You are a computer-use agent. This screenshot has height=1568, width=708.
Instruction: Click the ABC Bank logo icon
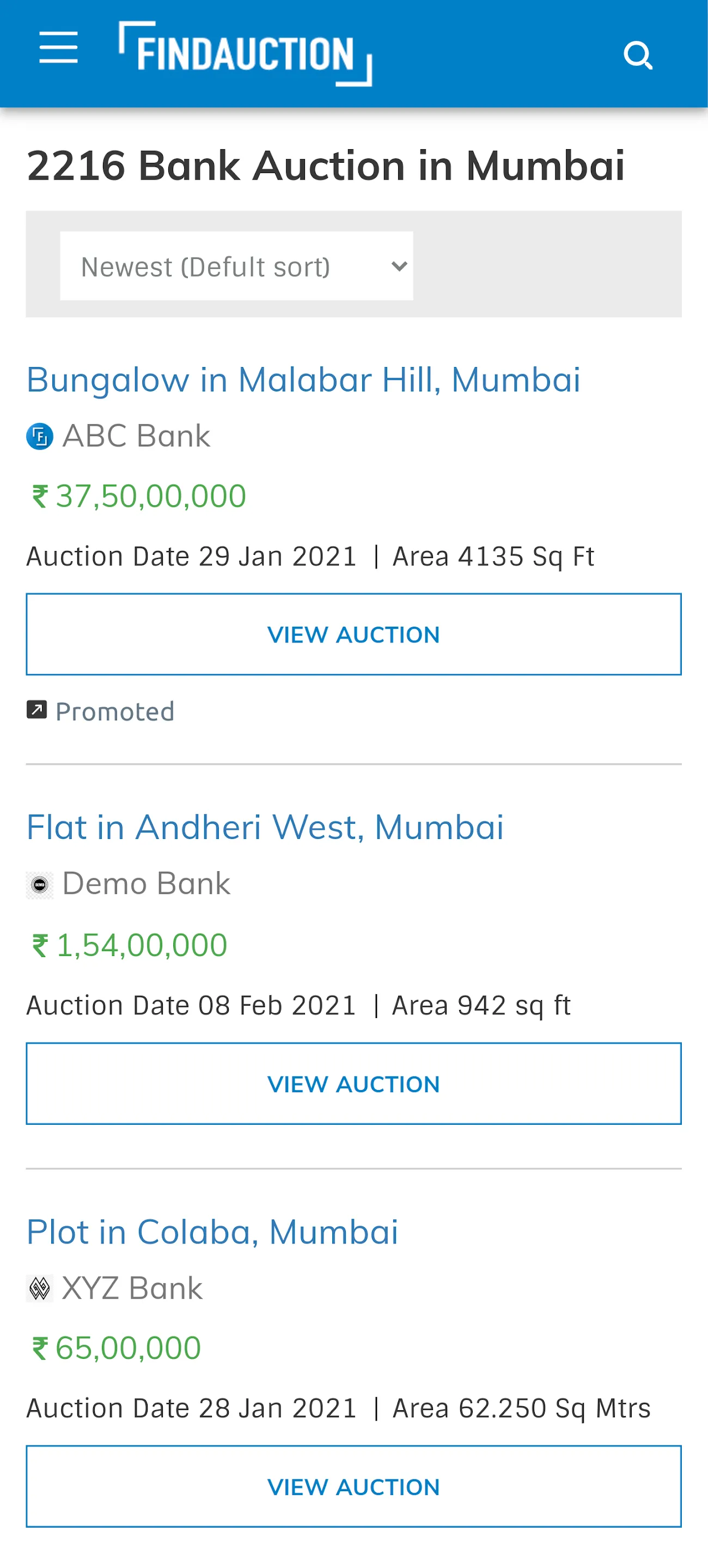40,436
